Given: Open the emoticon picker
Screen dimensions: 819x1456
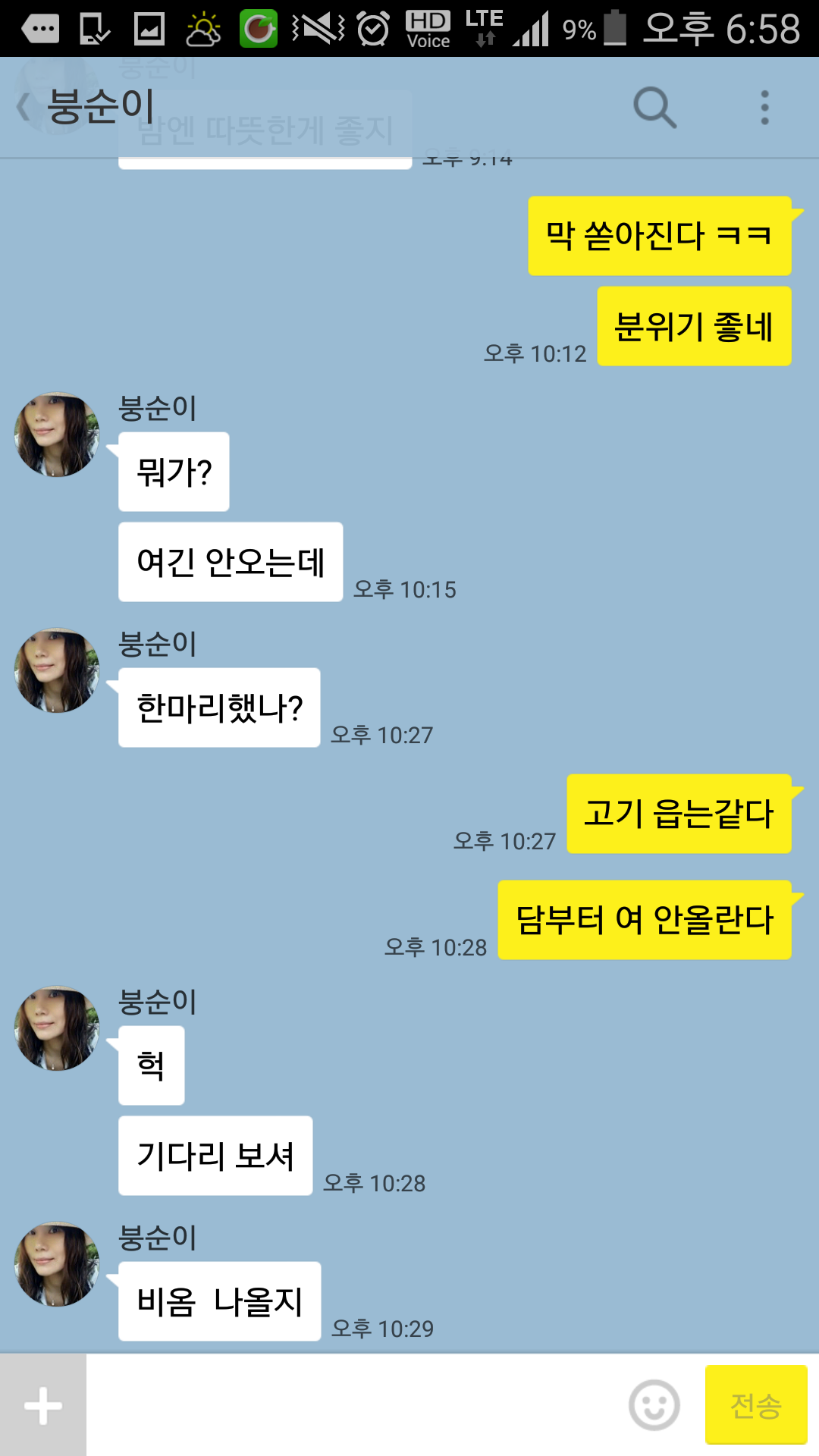Looking at the screenshot, I should click(654, 1405).
